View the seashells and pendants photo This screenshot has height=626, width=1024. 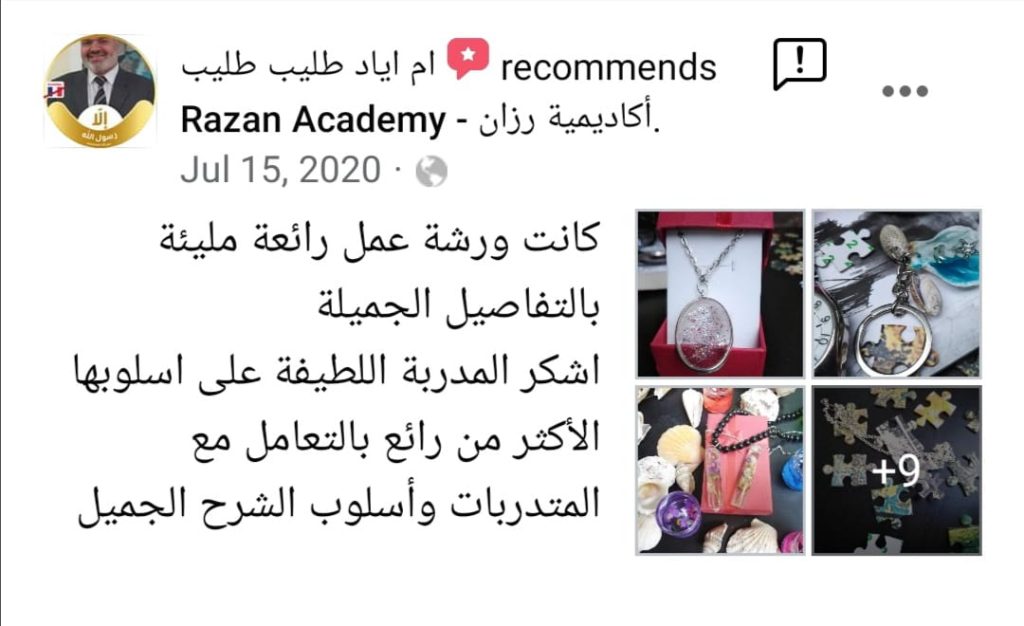click(719, 469)
